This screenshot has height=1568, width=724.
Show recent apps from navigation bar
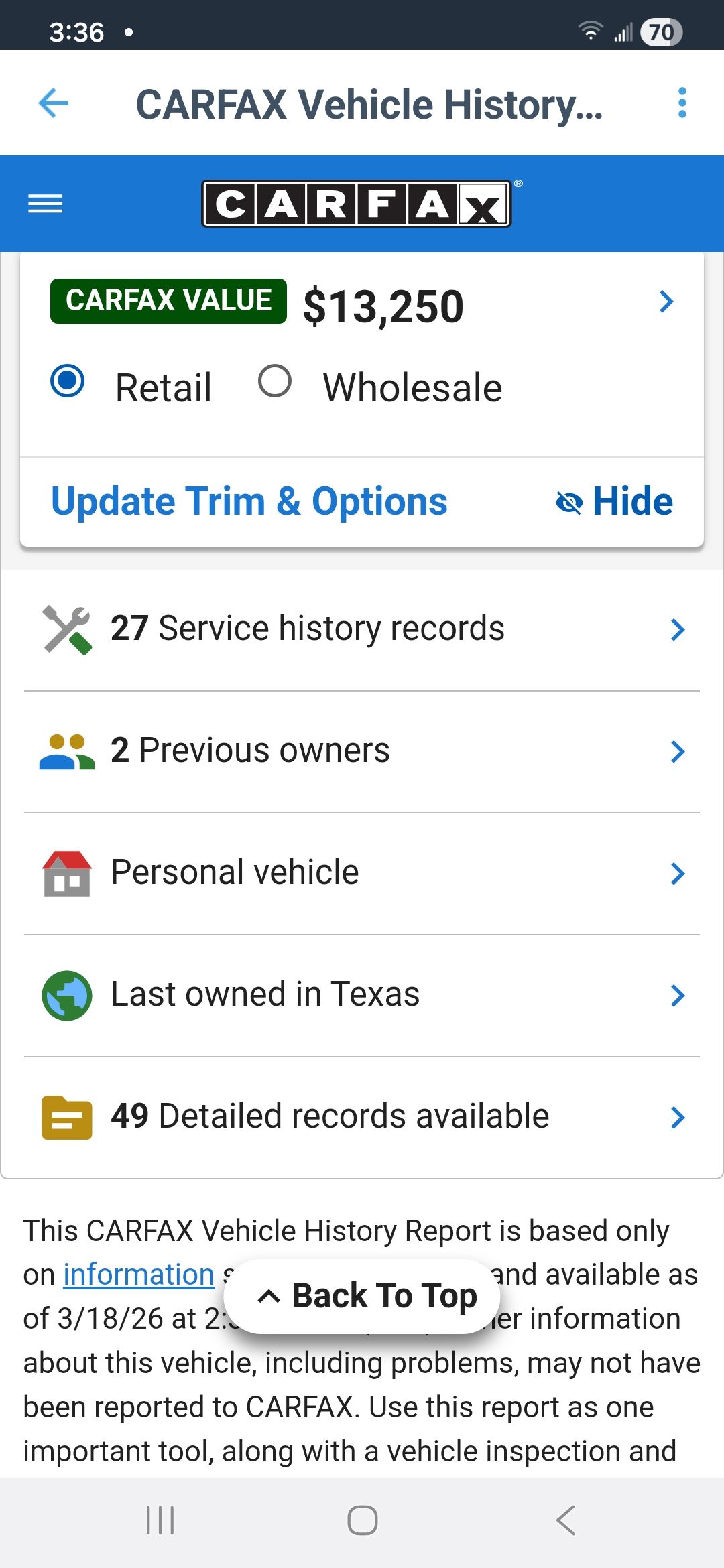click(x=160, y=1520)
